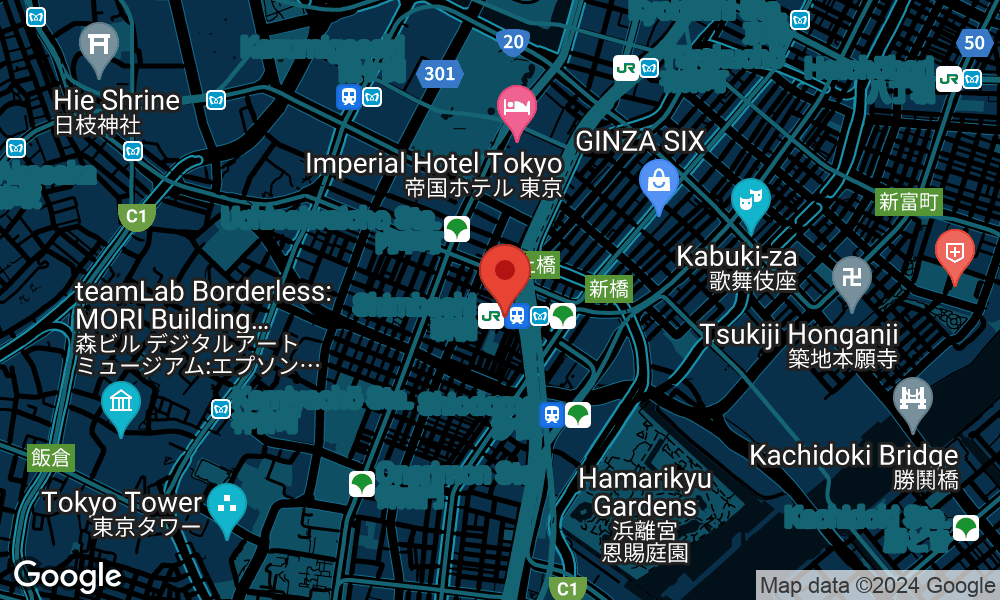Open the Google logo link

click(x=67, y=576)
